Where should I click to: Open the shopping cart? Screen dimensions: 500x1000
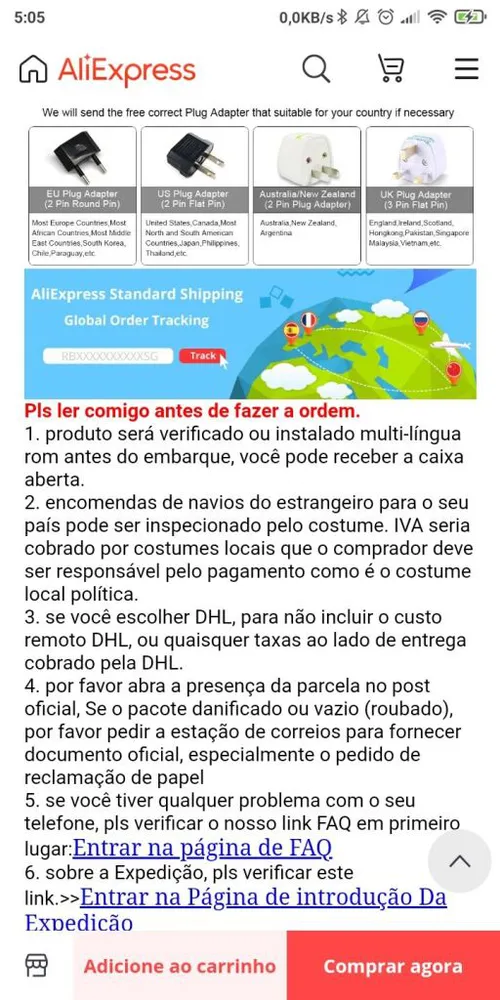(x=390, y=68)
